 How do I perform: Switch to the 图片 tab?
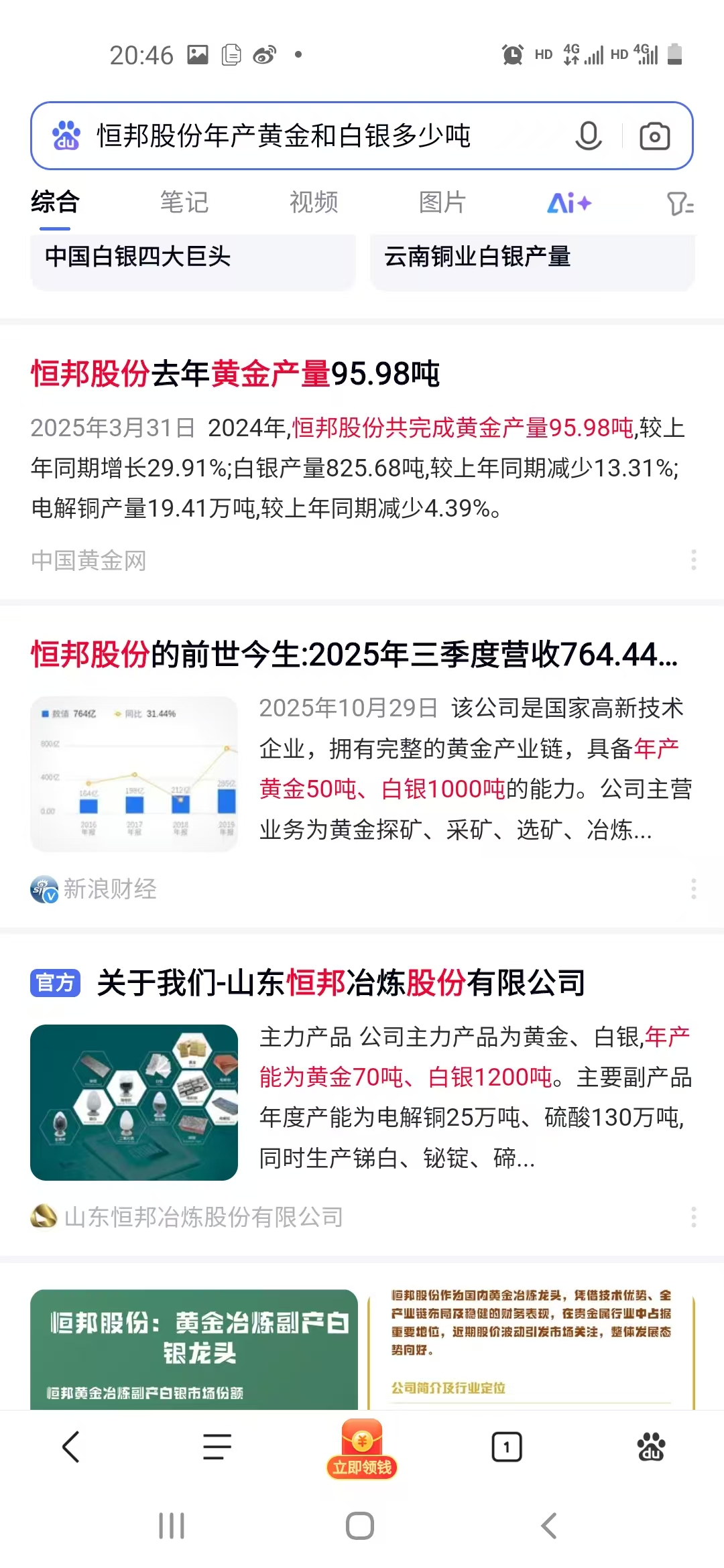(442, 202)
